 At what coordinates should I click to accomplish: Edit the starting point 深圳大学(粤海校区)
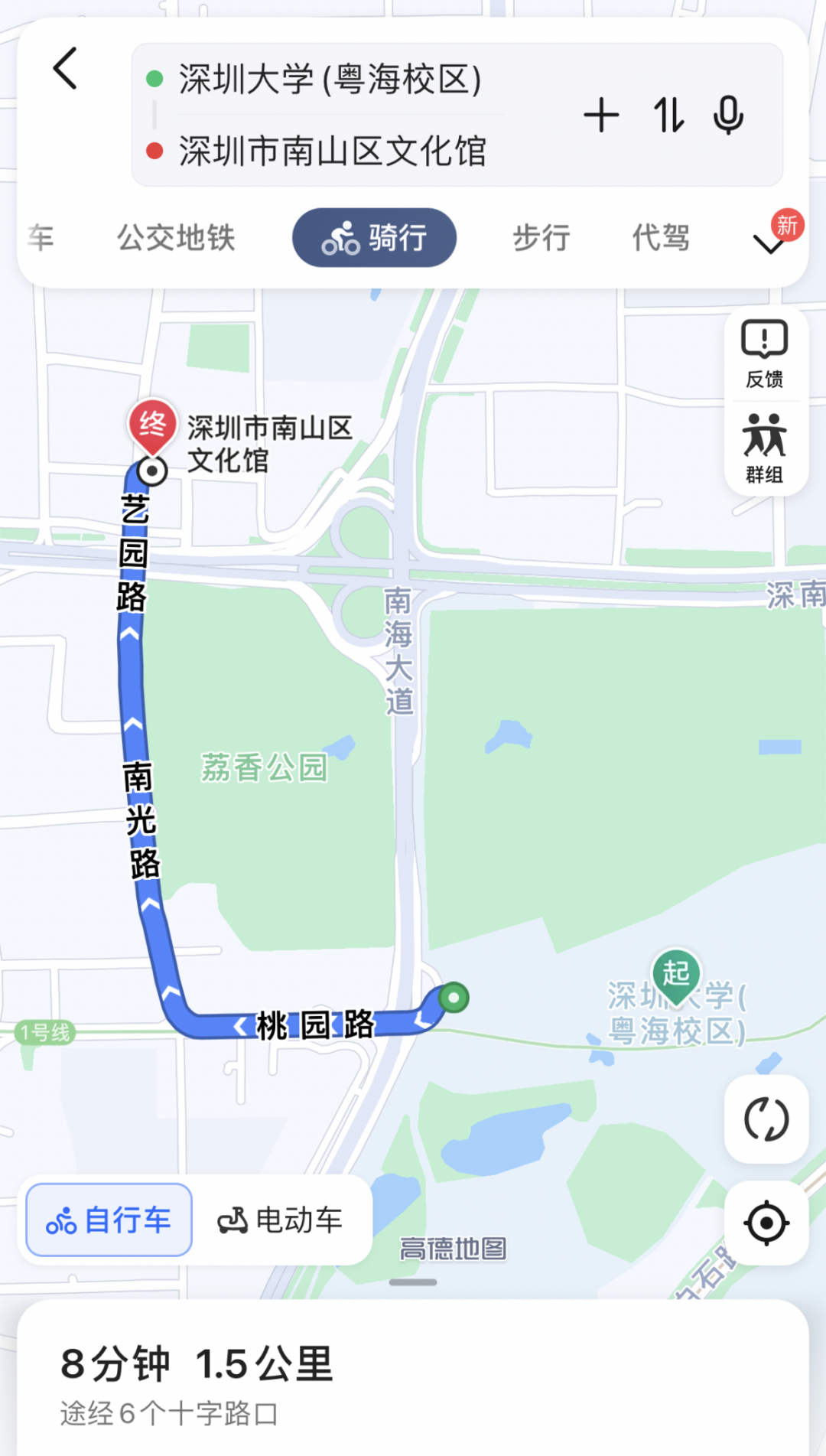pyautogui.click(x=330, y=80)
